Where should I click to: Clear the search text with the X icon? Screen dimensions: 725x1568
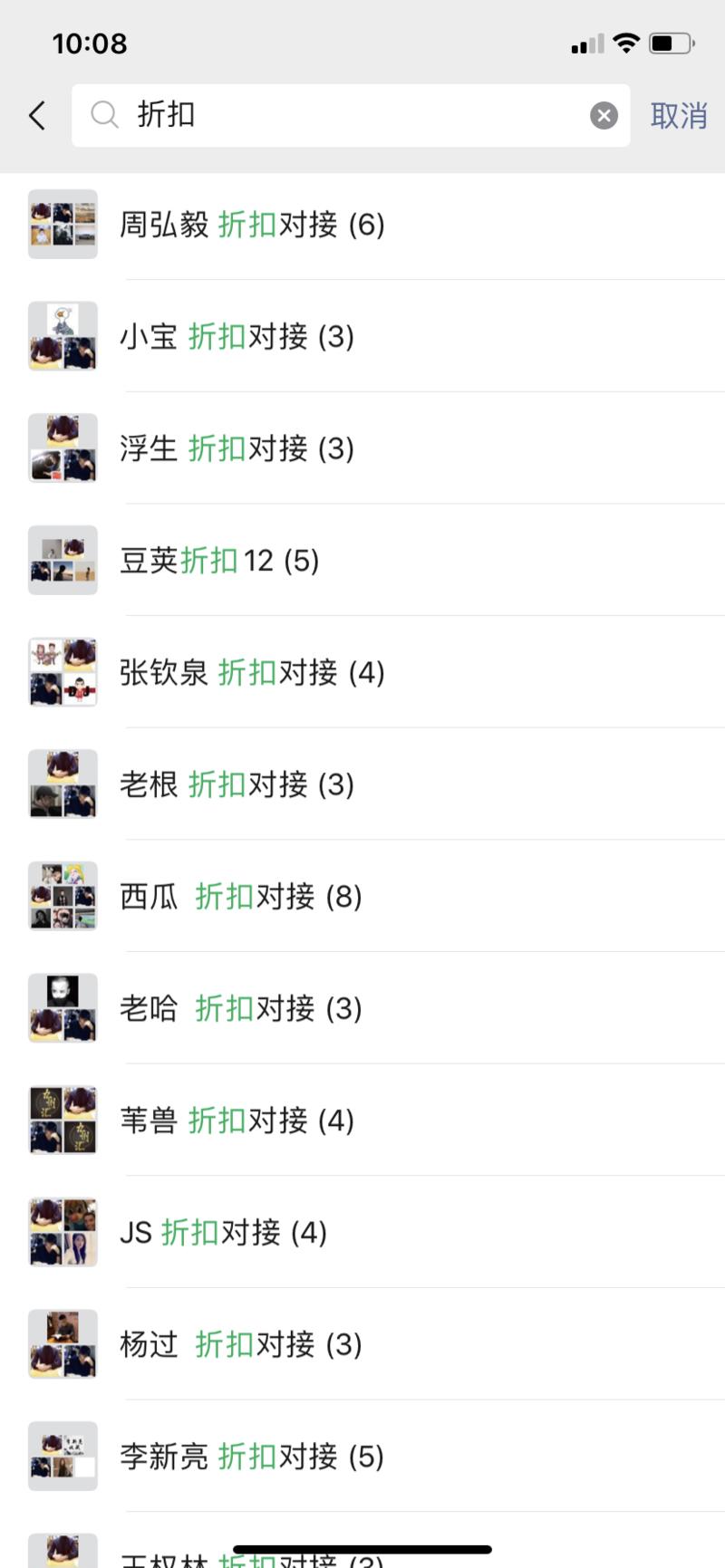pos(603,114)
